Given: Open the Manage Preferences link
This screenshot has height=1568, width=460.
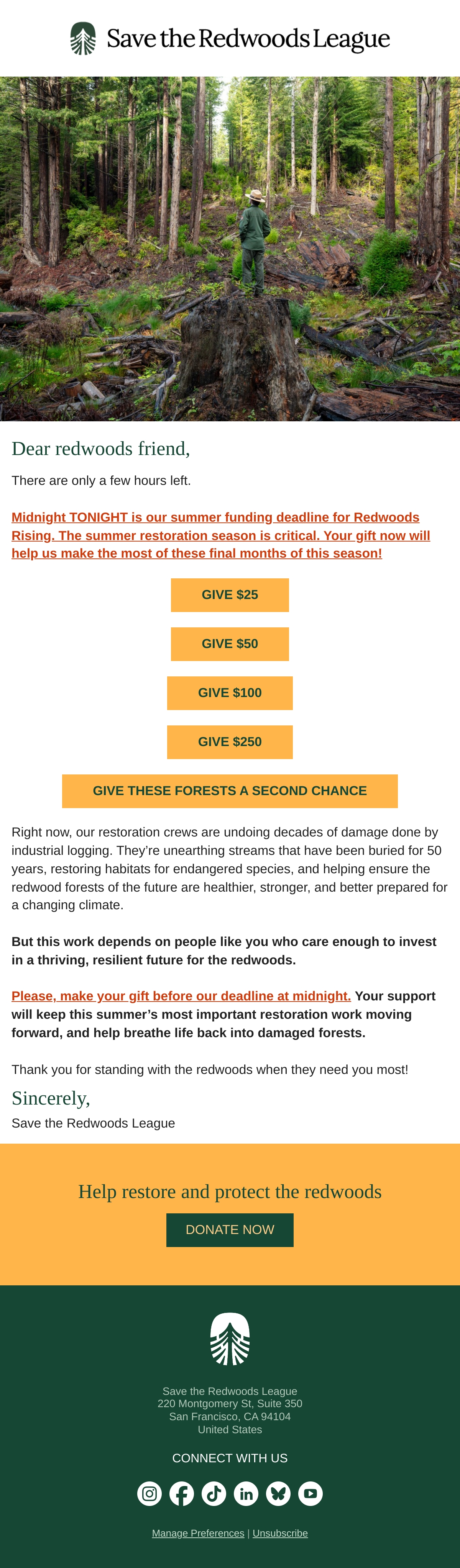Looking at the screenshot, I should pos(198,1533).
